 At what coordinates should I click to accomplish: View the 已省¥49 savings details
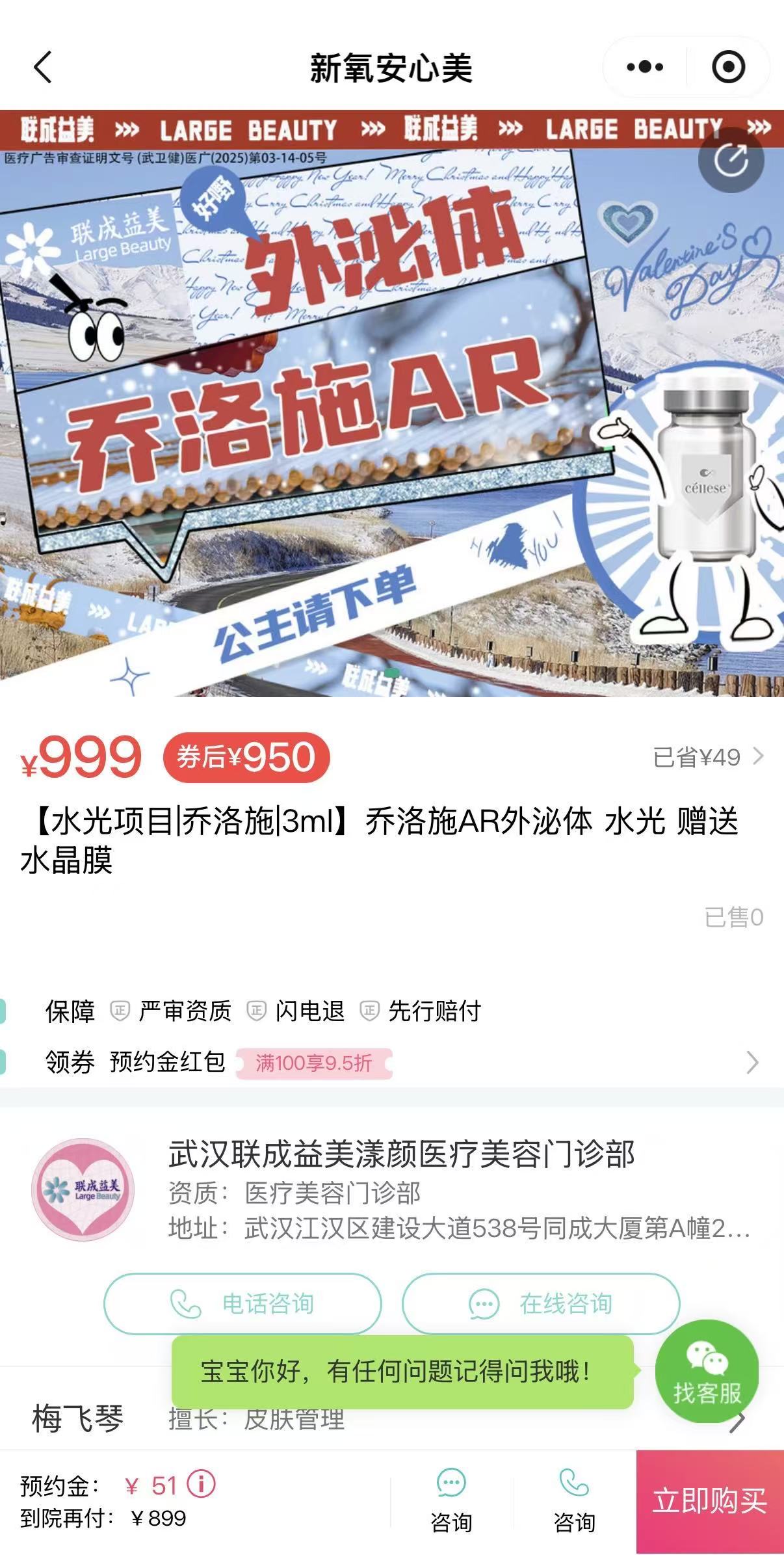point(707,757)
